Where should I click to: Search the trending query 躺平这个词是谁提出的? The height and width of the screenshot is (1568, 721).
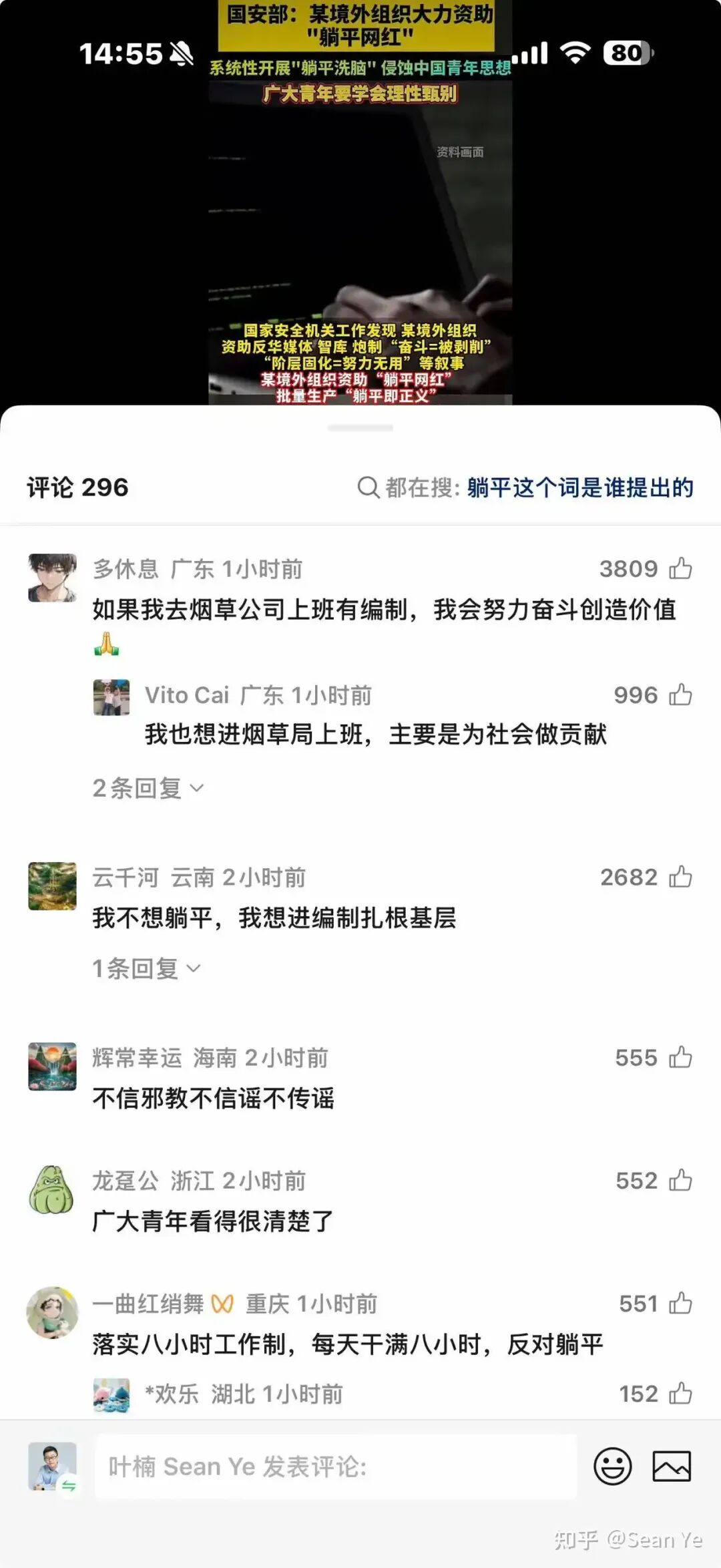tap(579, 488)
